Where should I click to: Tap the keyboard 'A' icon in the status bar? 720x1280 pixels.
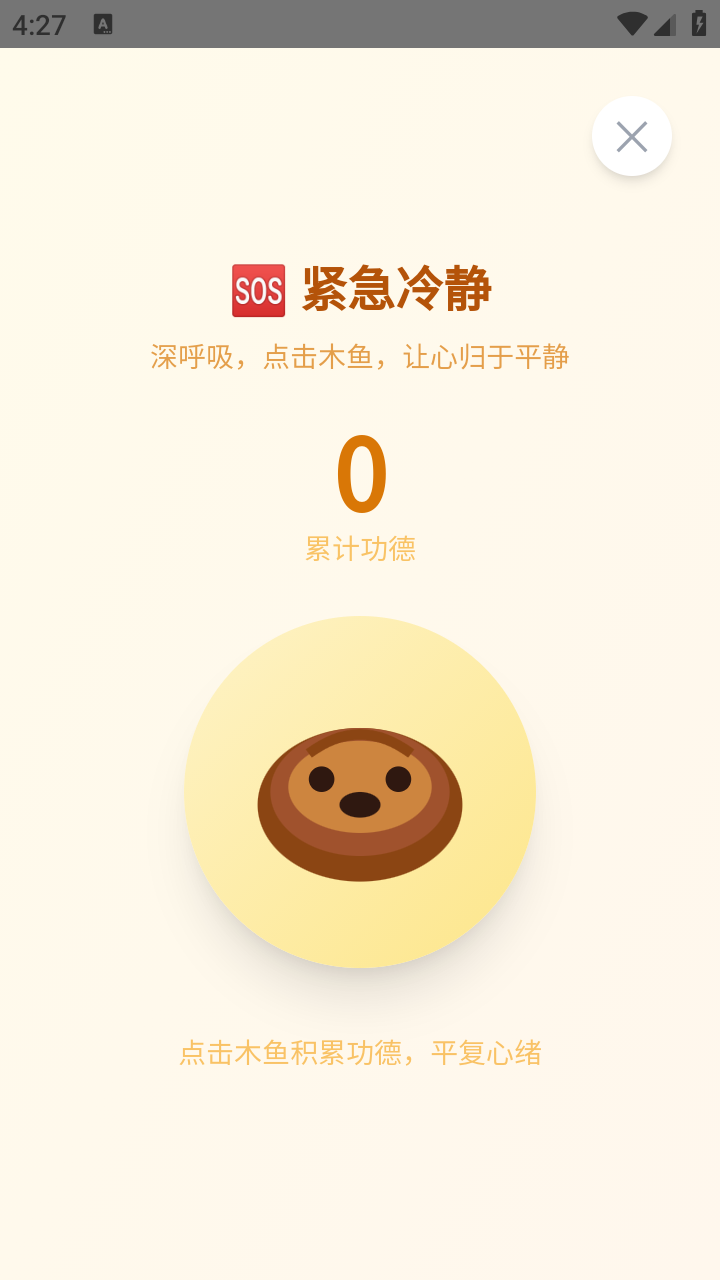(x=101, y=22)
